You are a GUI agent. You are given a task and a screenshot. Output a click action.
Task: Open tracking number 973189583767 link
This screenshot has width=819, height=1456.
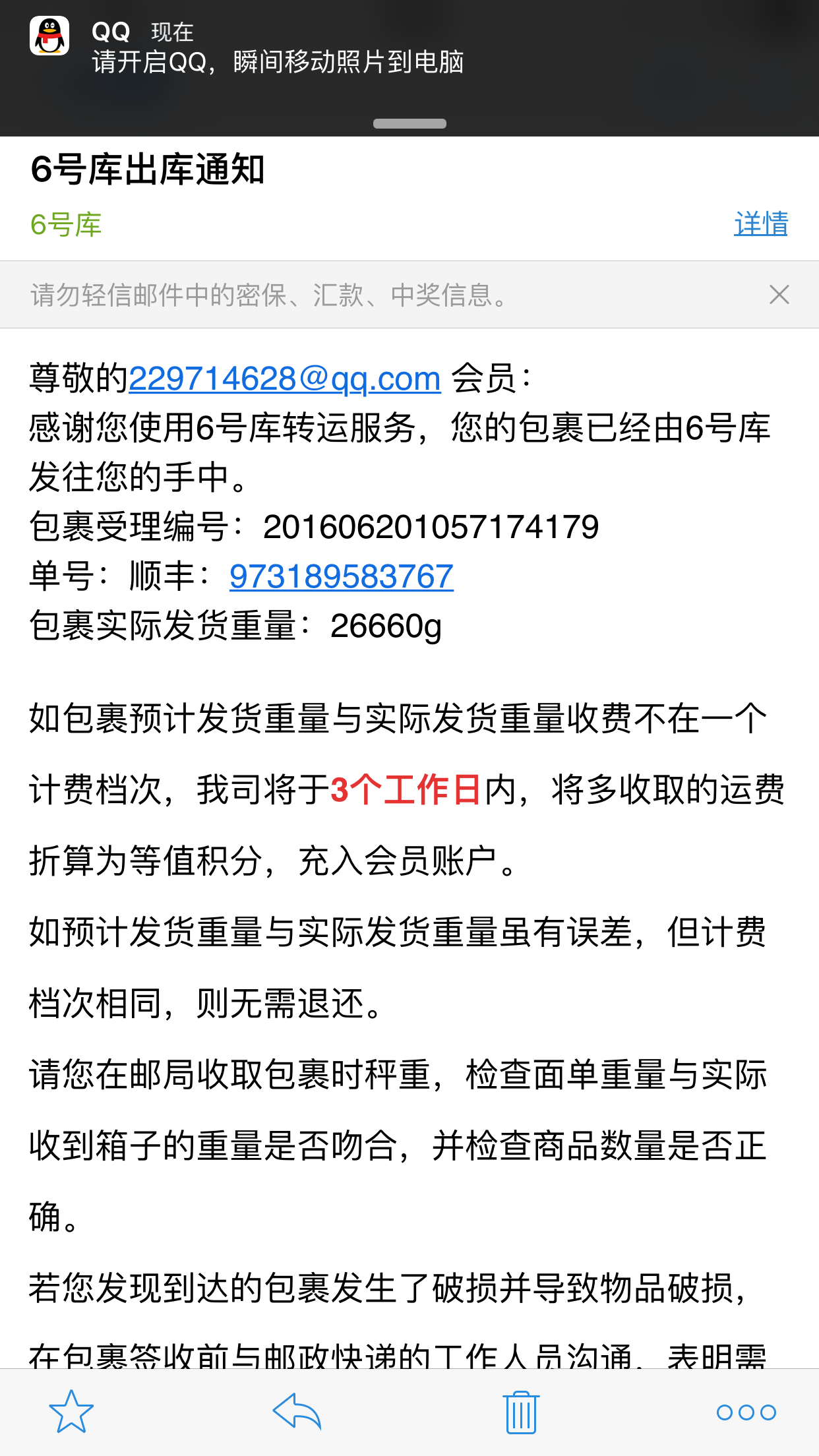click(342, 577)
